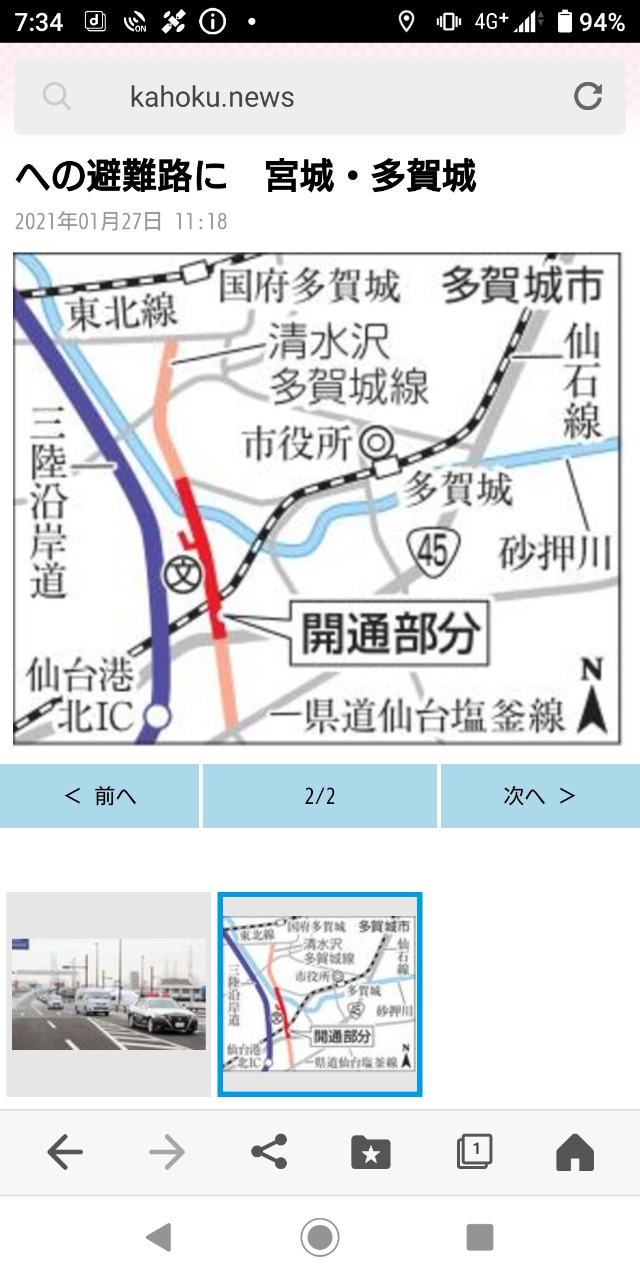Image resolution: width=640 pixels, height=1280 pixels.
Task: Go to previous image with 前へ
Action: (x=100, y=796)
